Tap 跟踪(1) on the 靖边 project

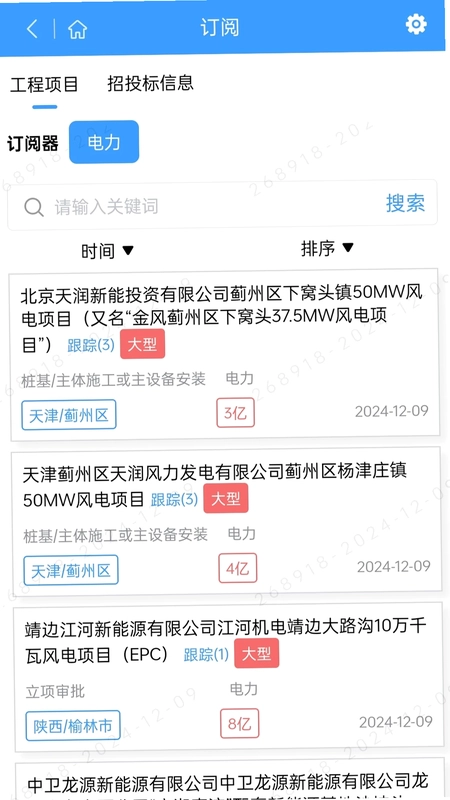[206, 654]
